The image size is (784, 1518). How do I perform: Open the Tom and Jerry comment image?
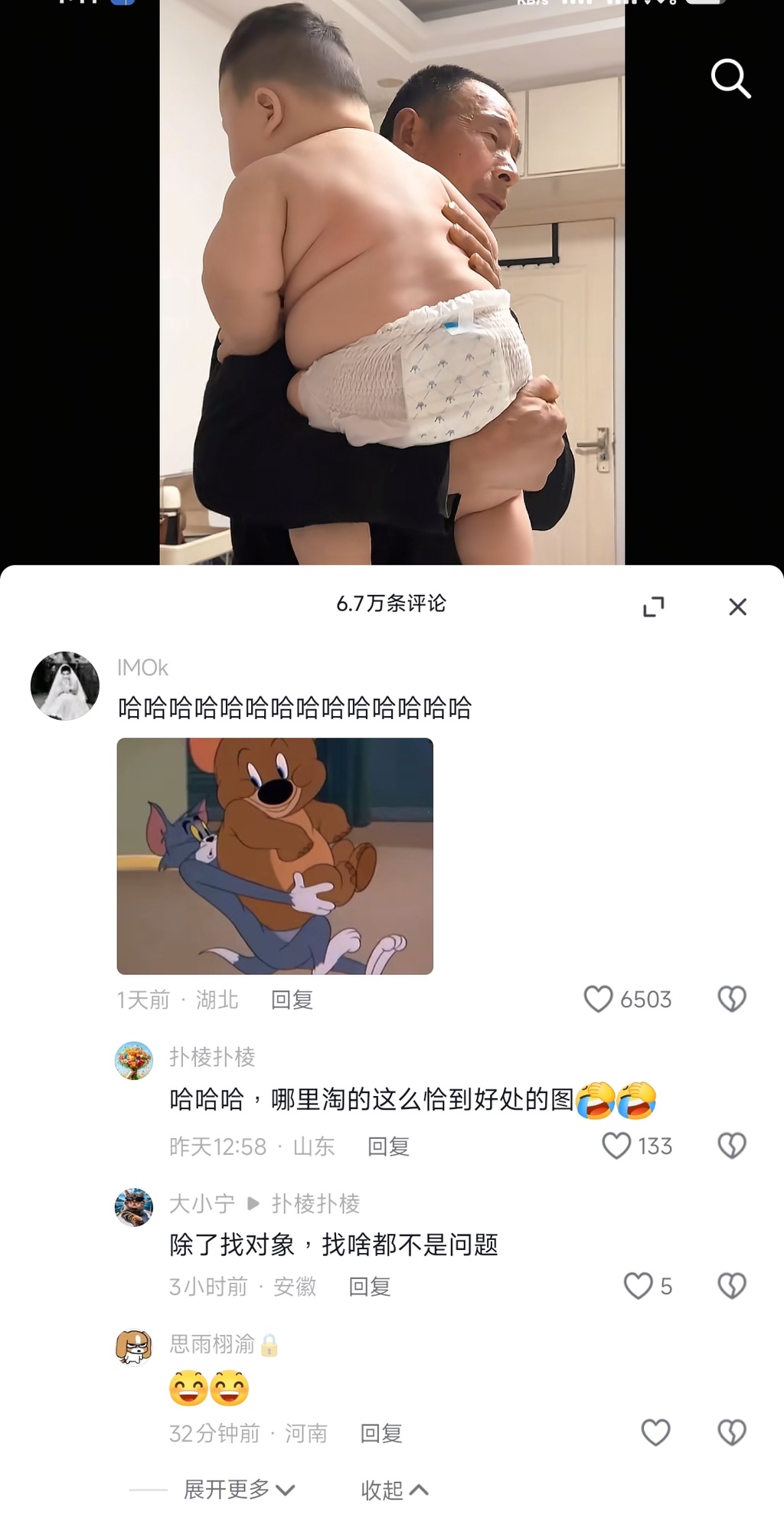click(275, 856)
